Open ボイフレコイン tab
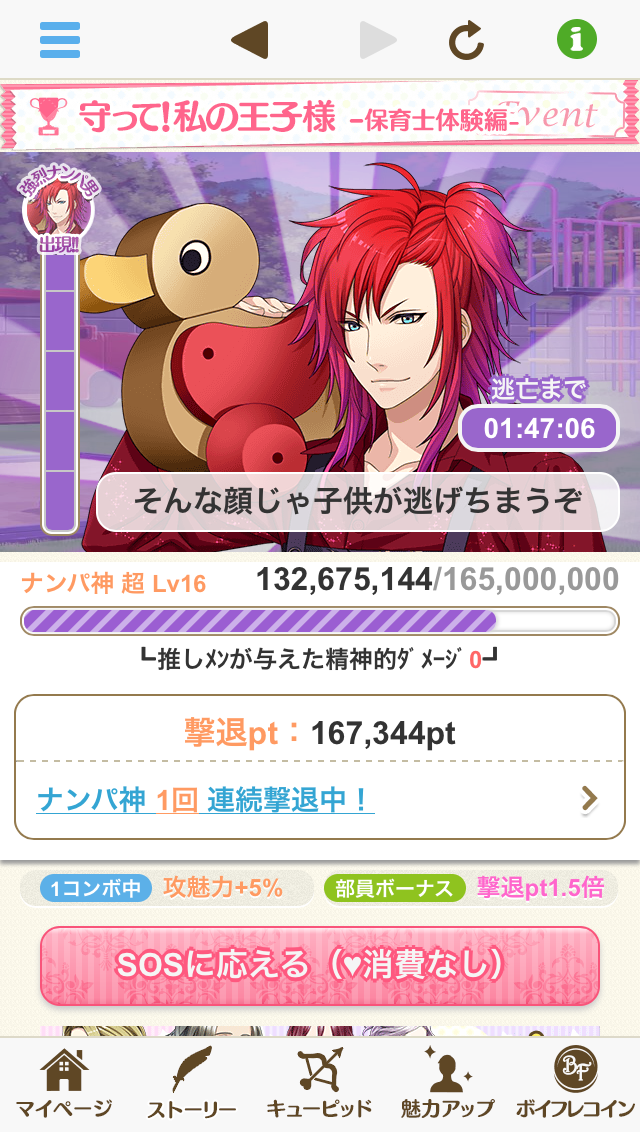 (x=575, y=1085)
